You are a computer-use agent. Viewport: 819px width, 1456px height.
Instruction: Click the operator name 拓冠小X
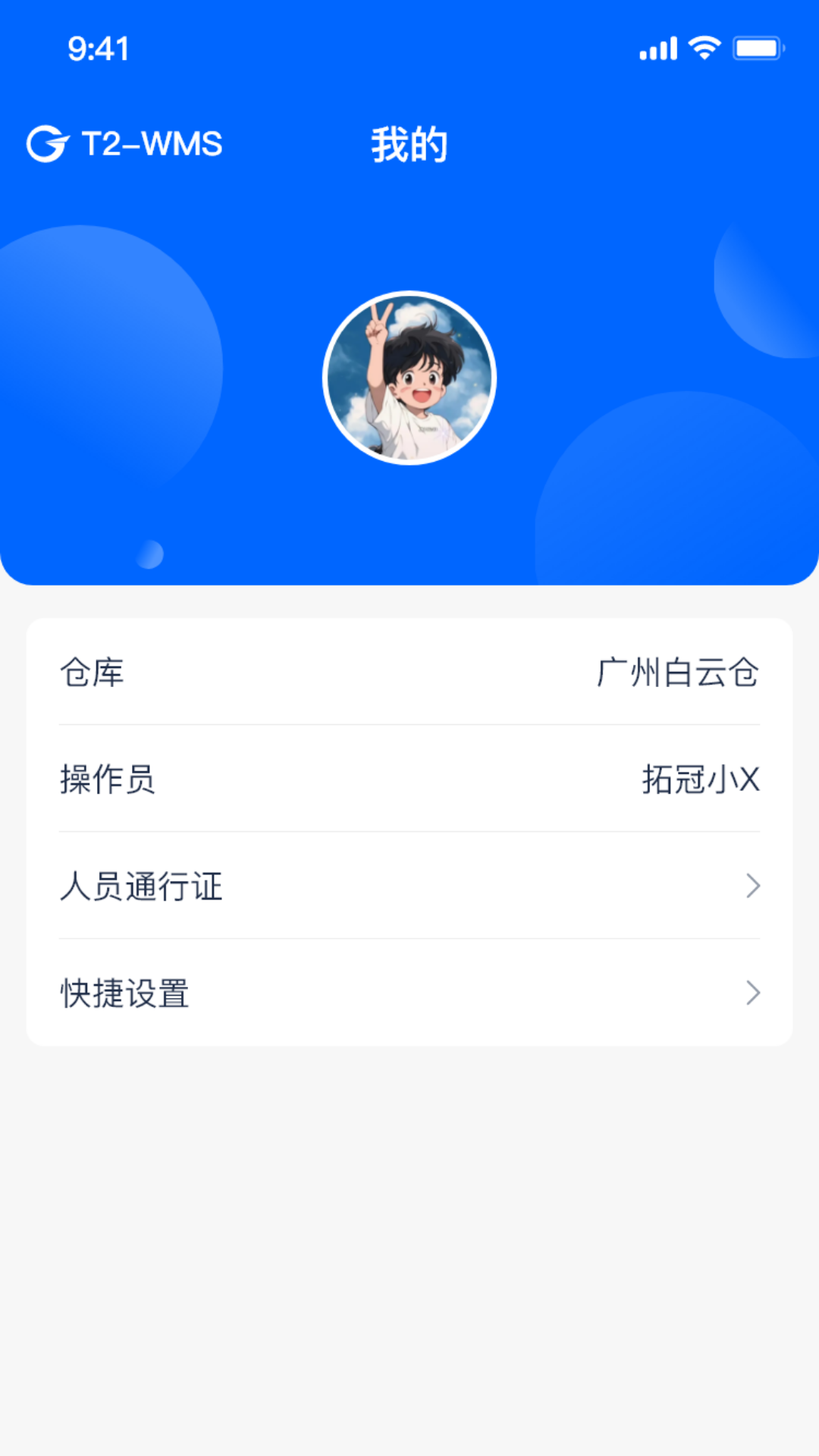(703, 780)
